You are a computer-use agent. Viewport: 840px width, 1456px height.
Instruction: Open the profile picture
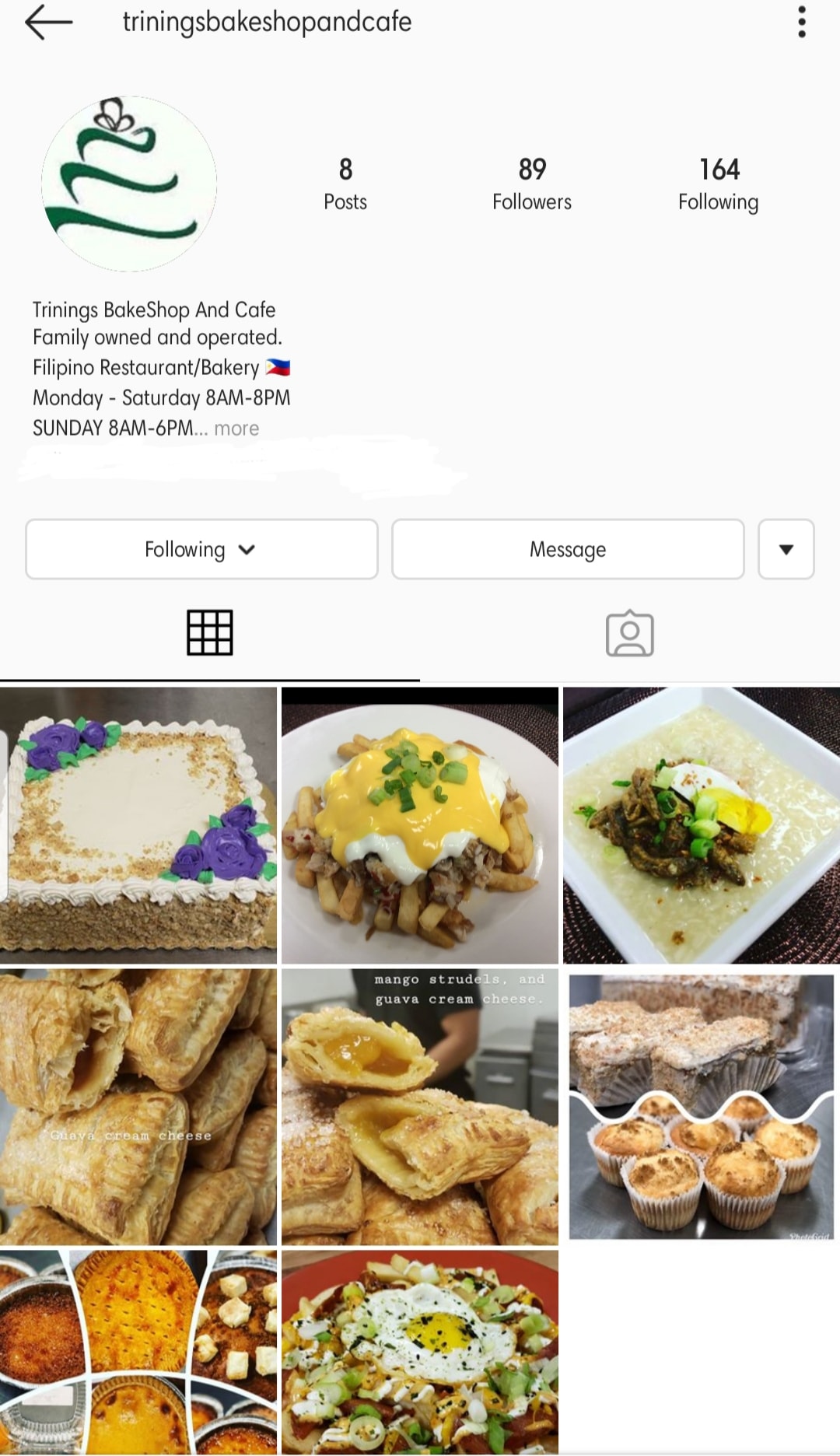pos(129,184)
